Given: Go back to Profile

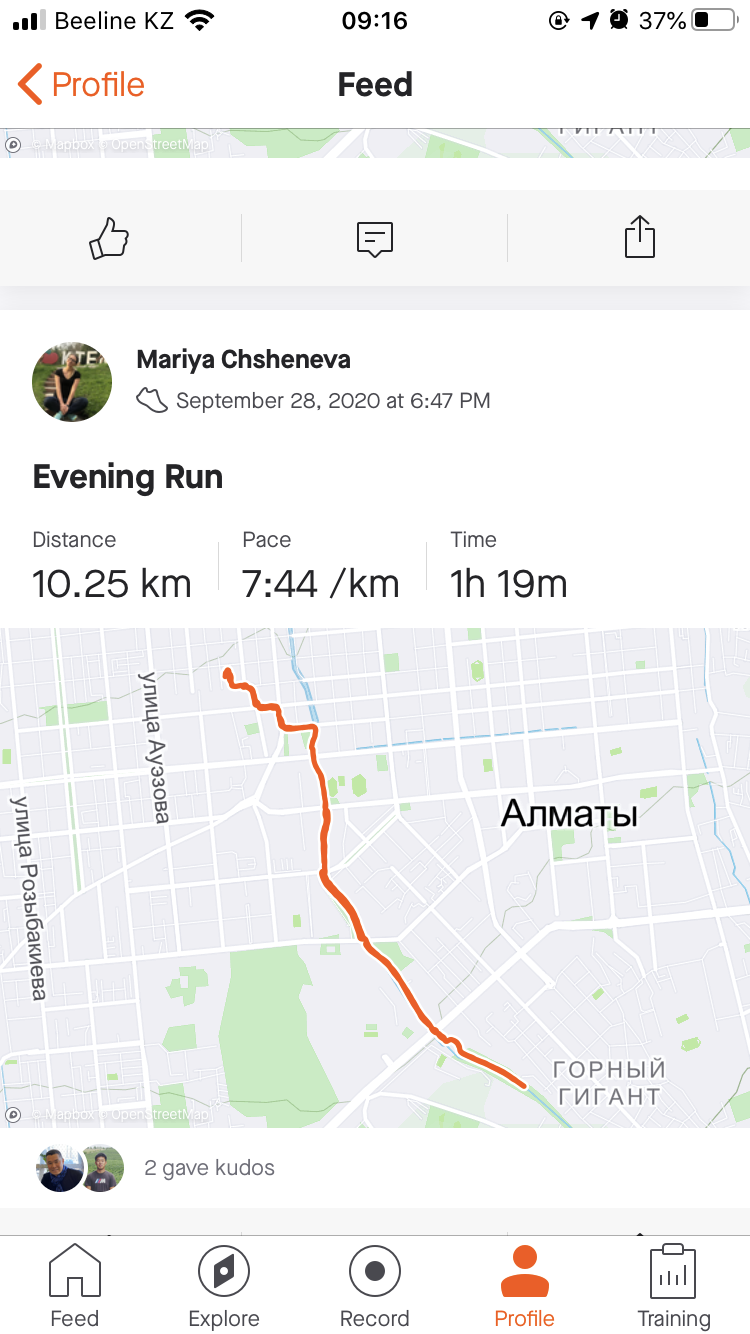Looking at the screenshot, I should tap(82, 85).
